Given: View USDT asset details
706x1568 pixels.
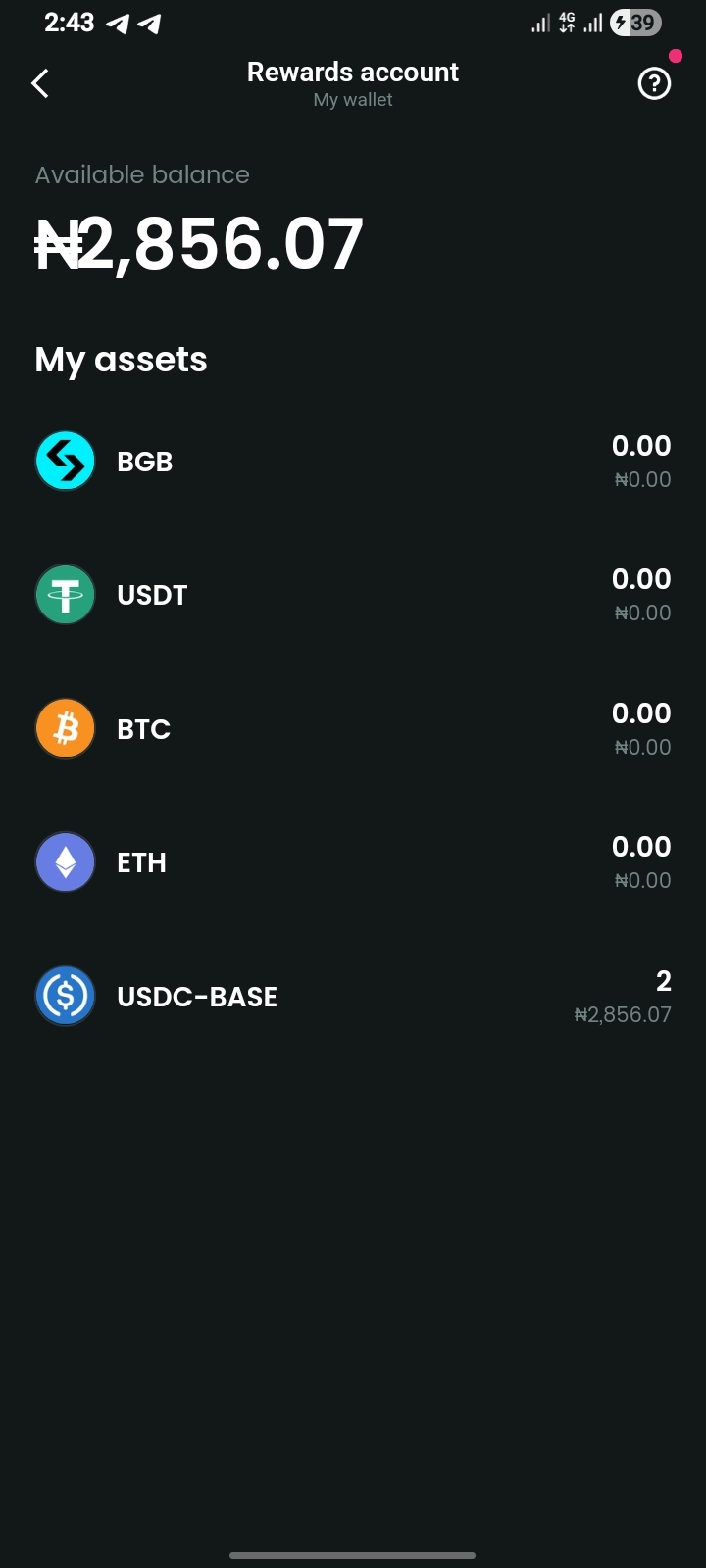Looking at the screenshot, I should [353, 595].
